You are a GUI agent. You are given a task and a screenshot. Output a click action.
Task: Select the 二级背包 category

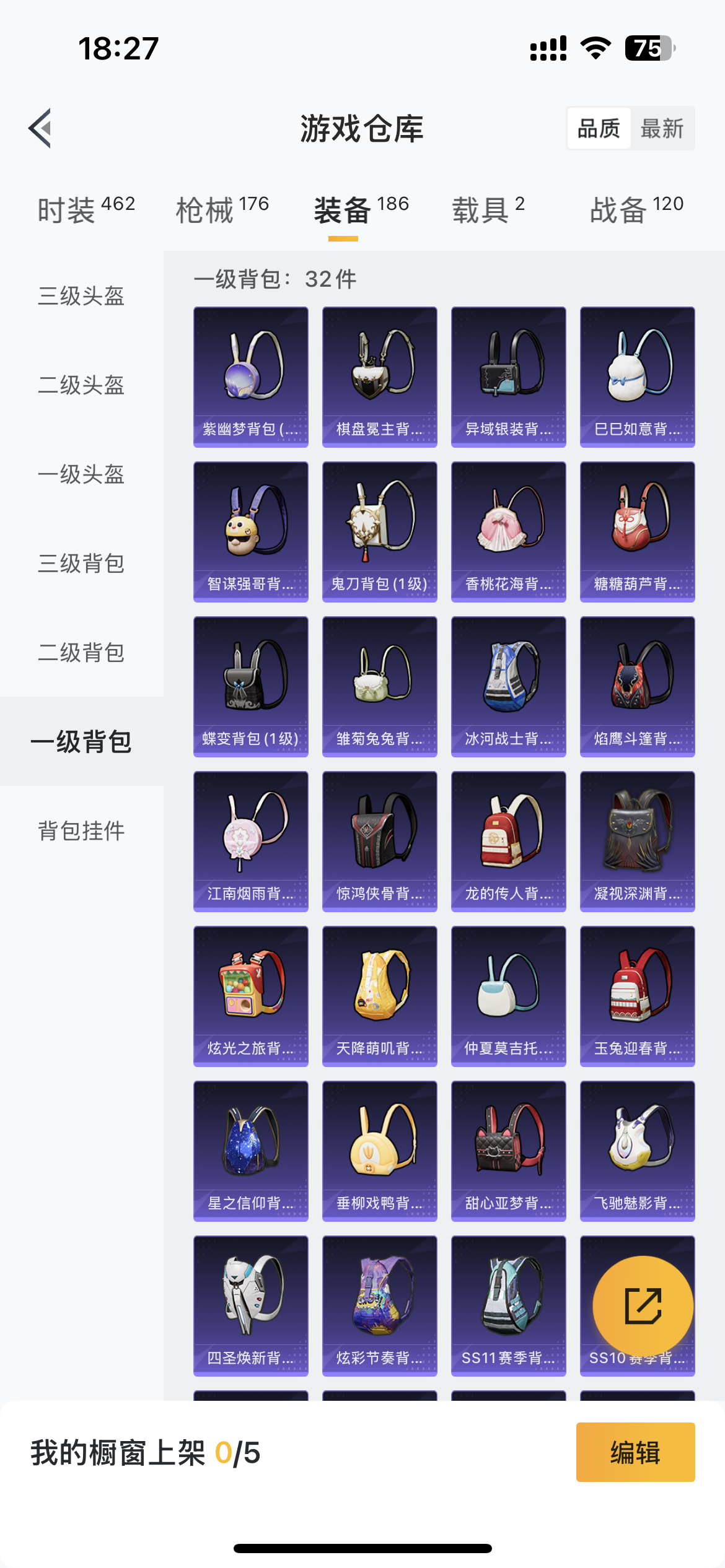81,653
